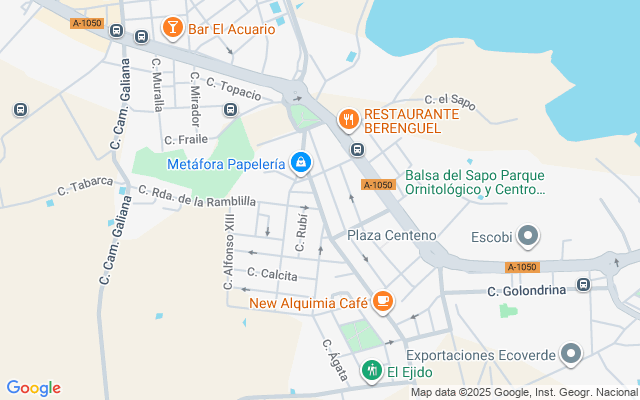
Task: Tap the Exportaciones Ecoverde marker
Action: click(x=571, y=353)
